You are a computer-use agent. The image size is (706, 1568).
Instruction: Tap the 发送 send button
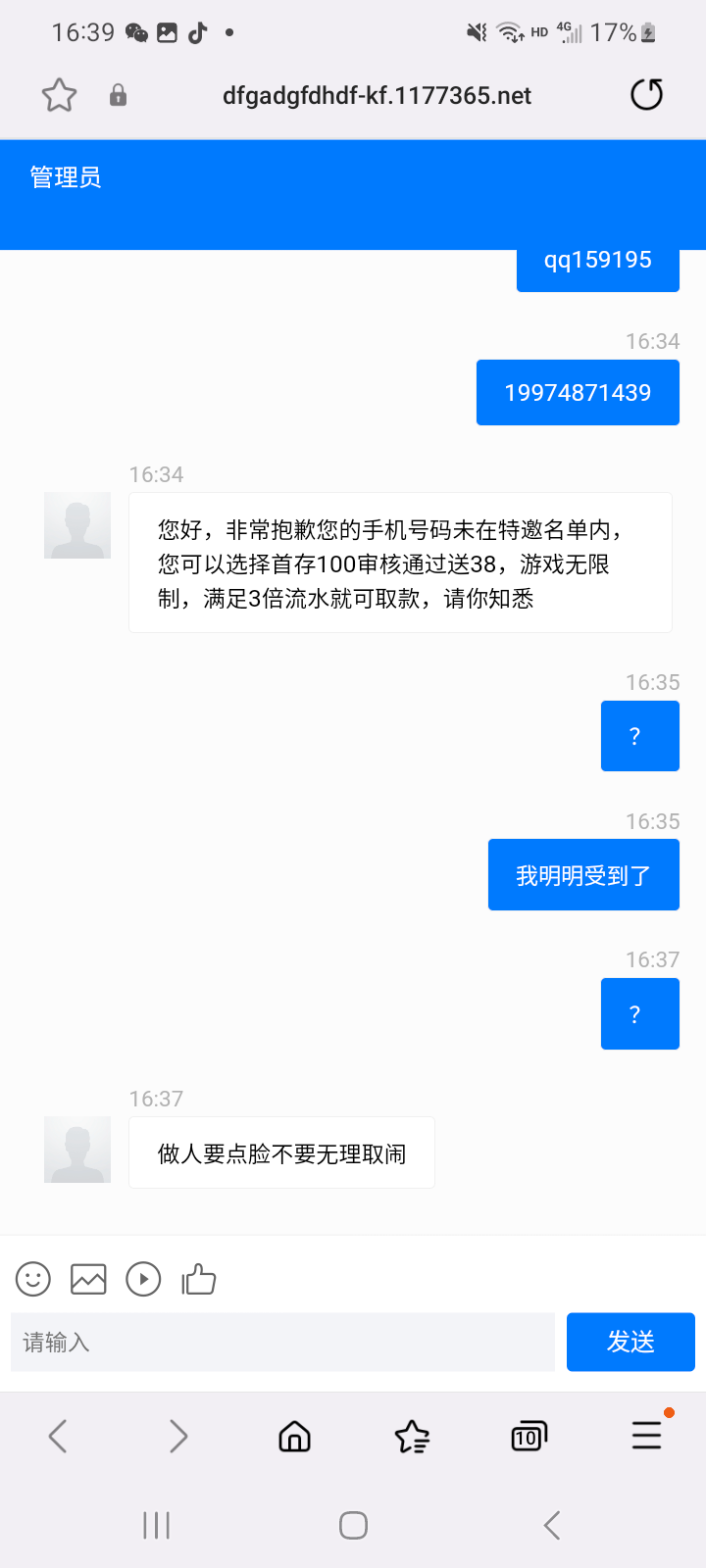tap(630, 1342)
